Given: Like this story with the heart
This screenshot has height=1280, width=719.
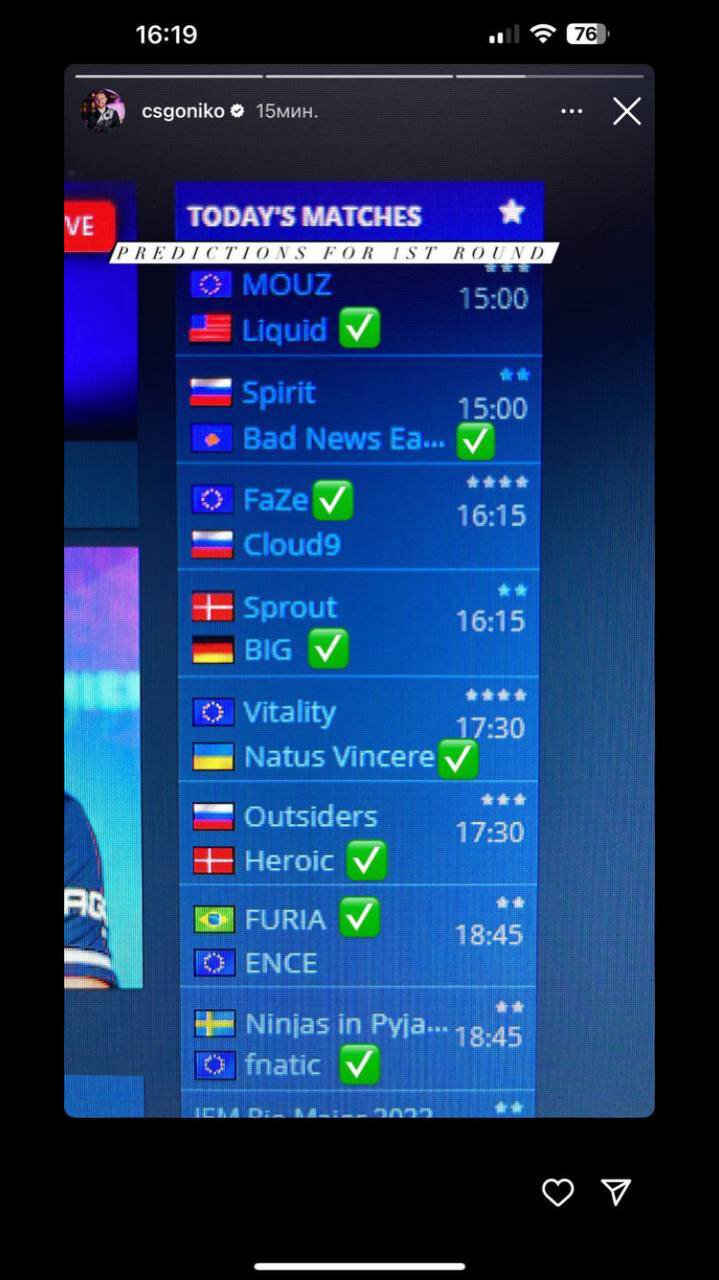Looking at the screenshot, I should [x=558, y=1191].
